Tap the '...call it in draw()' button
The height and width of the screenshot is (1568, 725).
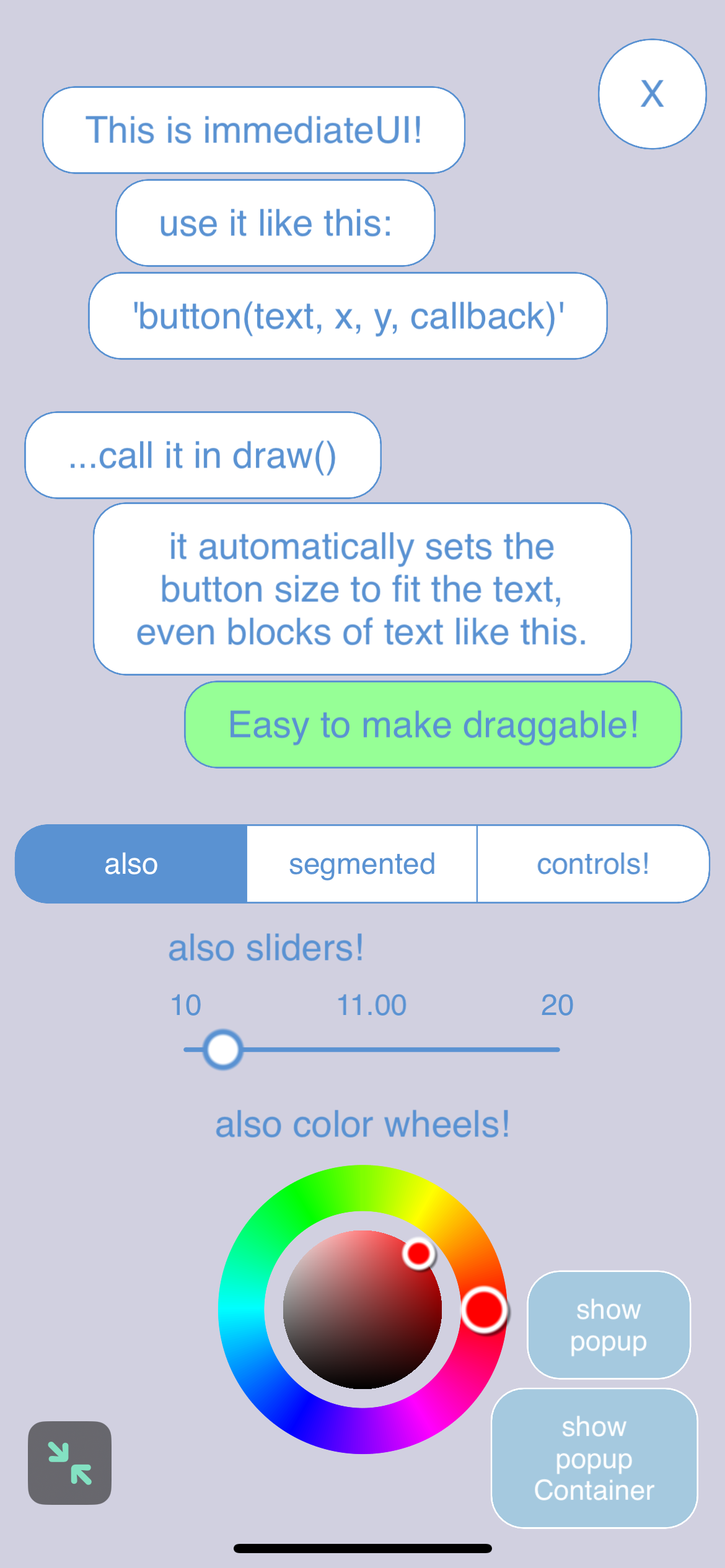203,455
